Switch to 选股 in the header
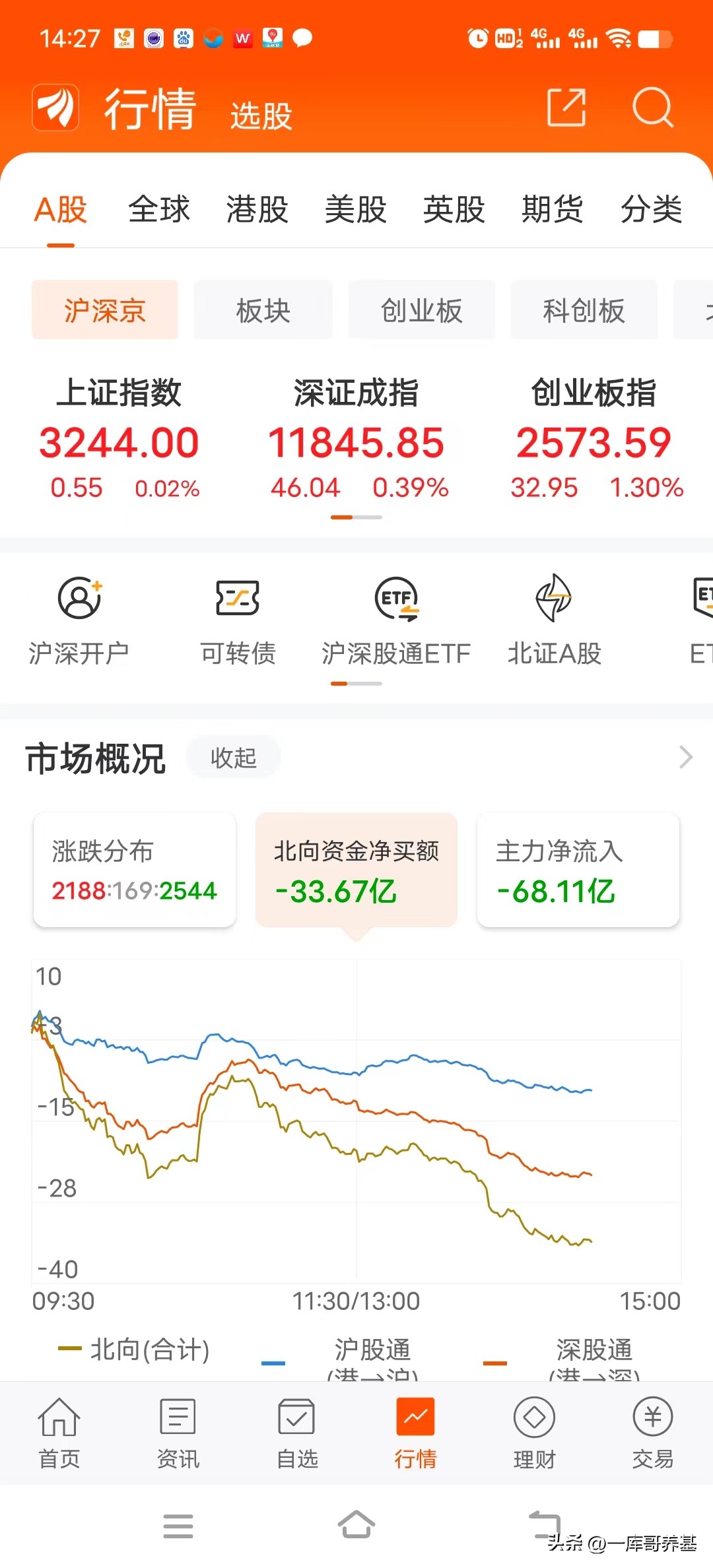The image size is (713, 1568). 261,116
